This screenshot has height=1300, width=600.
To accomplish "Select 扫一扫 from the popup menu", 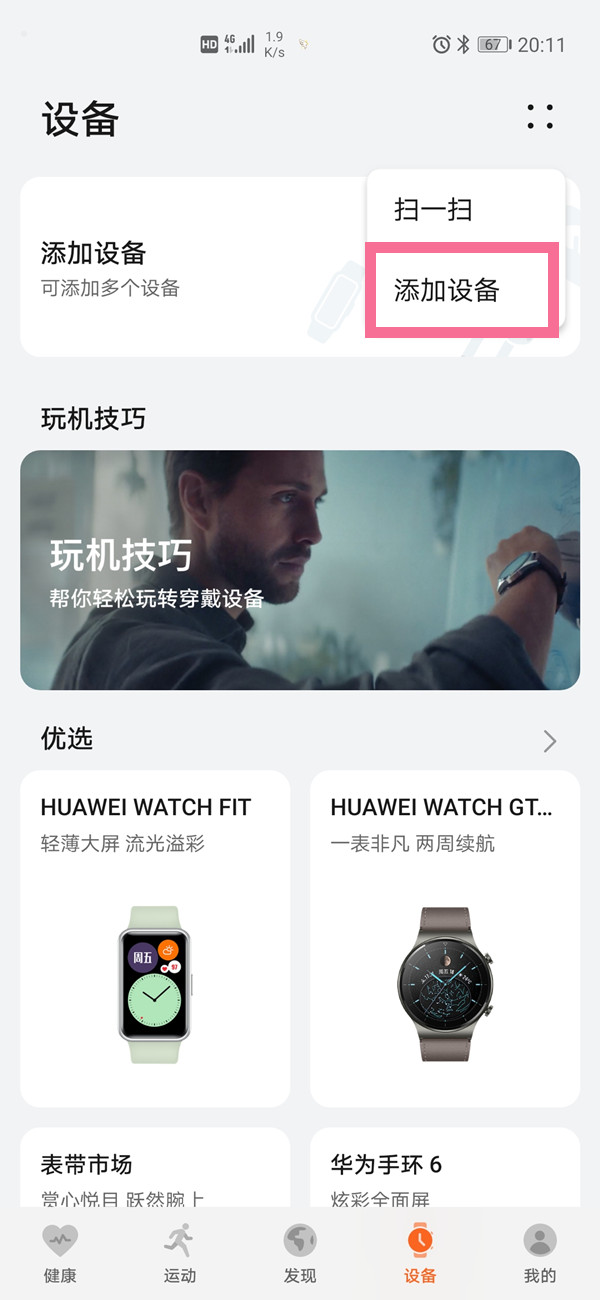I will click(x=433, y=210).
